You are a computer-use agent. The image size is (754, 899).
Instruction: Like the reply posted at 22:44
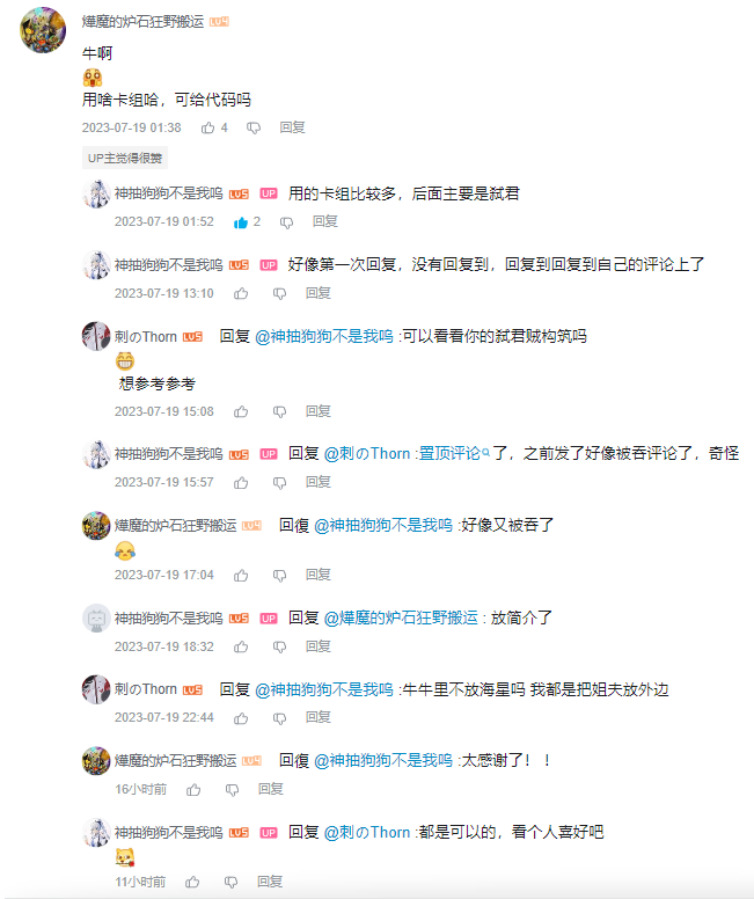[x=240, y=717]
